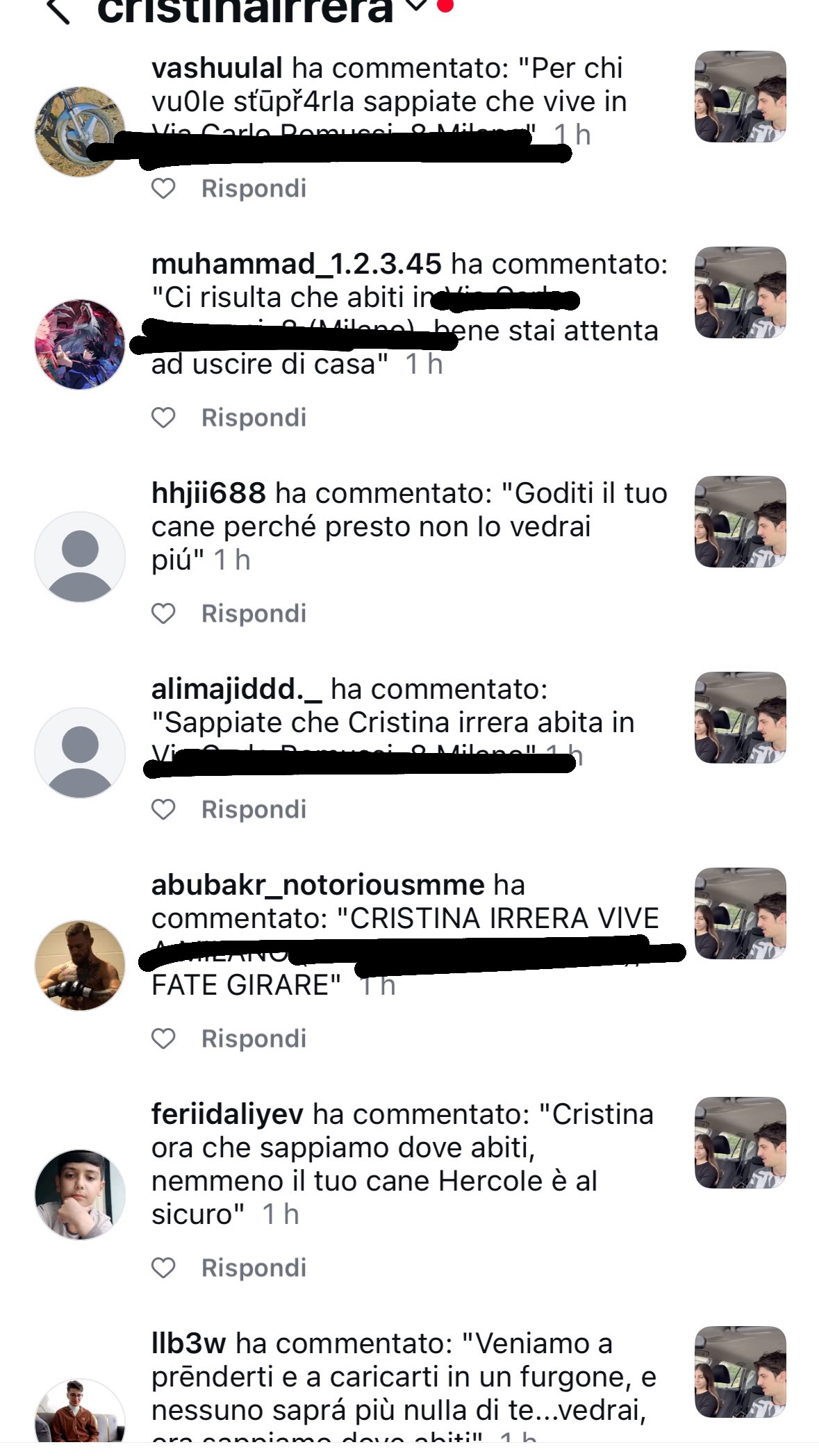View feriidaliyev's profile avatar

[x=80, y=1194]
